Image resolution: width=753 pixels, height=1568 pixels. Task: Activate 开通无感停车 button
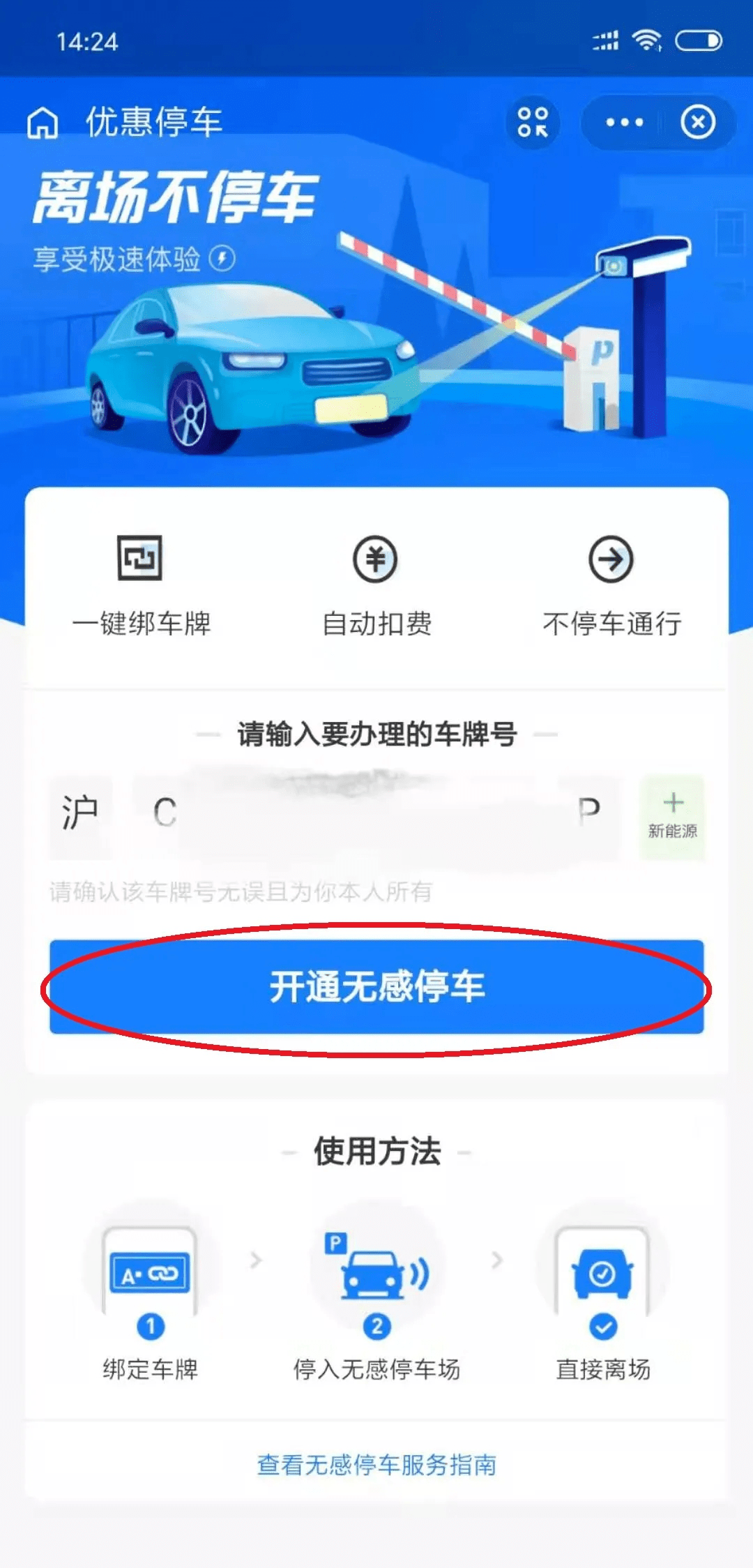[376, 987]
